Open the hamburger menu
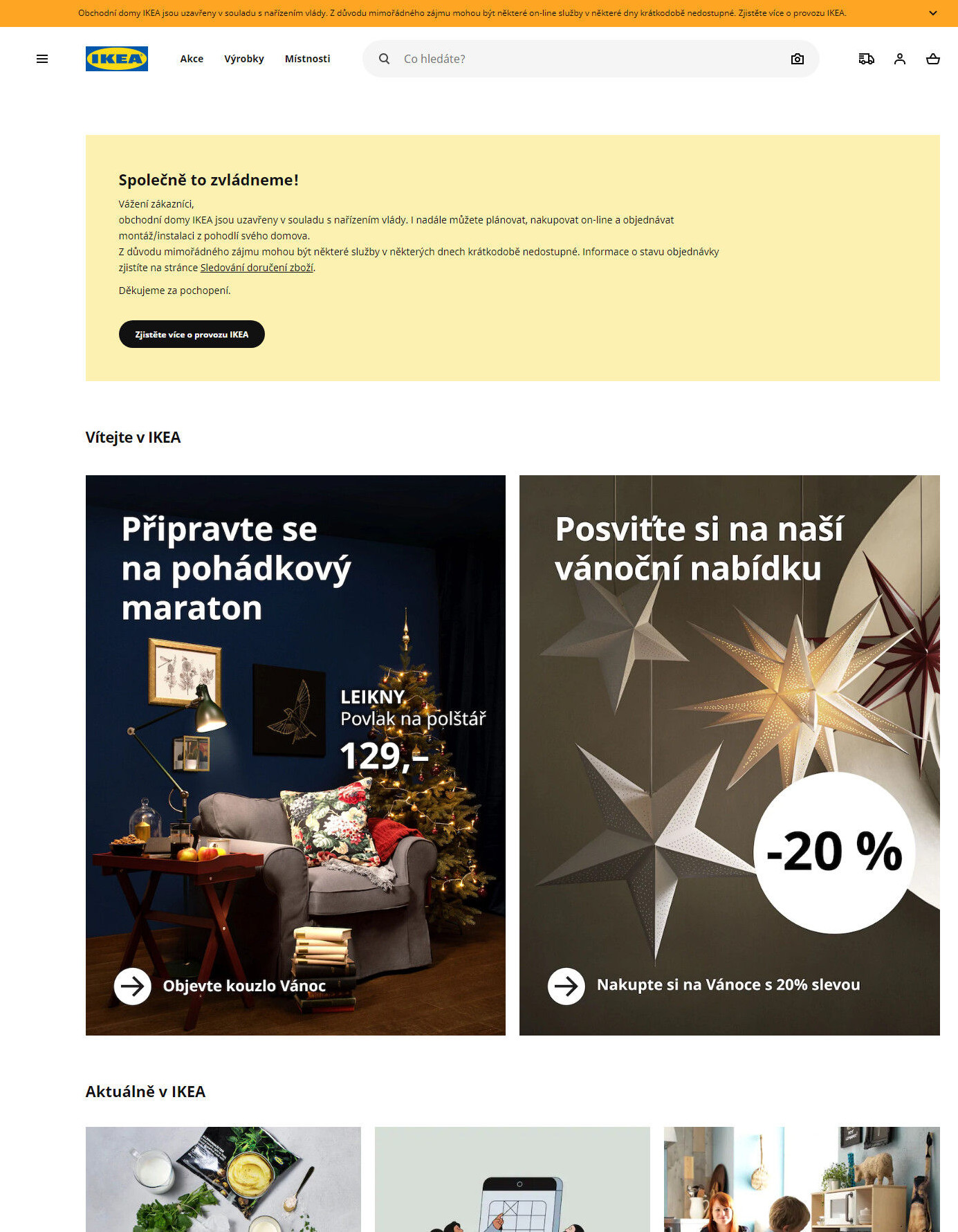Image resolution: width=958 pixels, height=1232 pixels. click(x=42, y=59)
